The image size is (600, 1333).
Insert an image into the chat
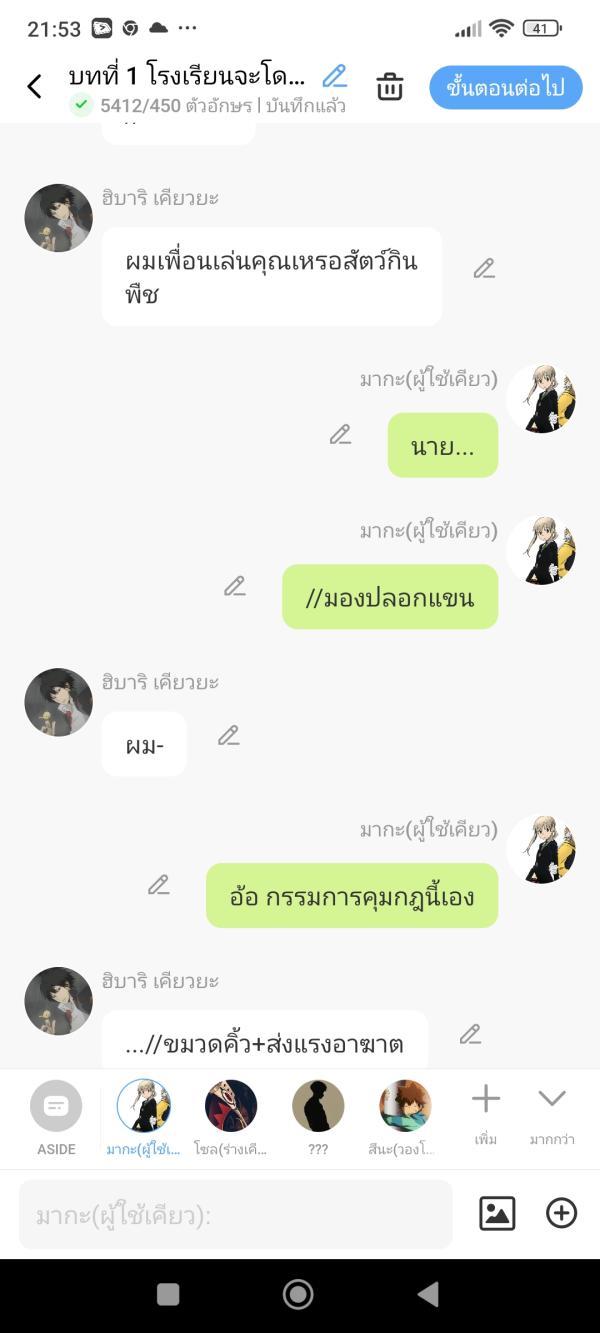pyautogui.click(x=497, y=1213)
